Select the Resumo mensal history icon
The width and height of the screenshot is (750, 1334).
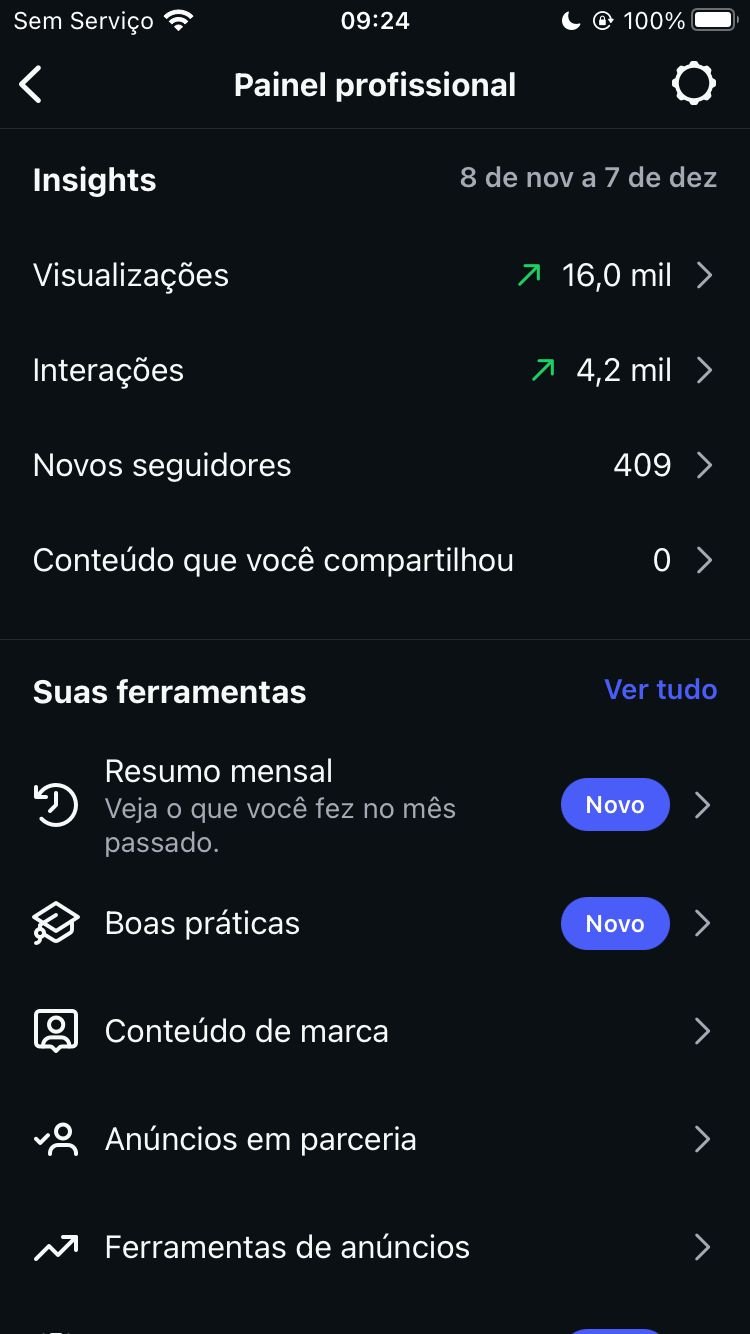(55, 804)
